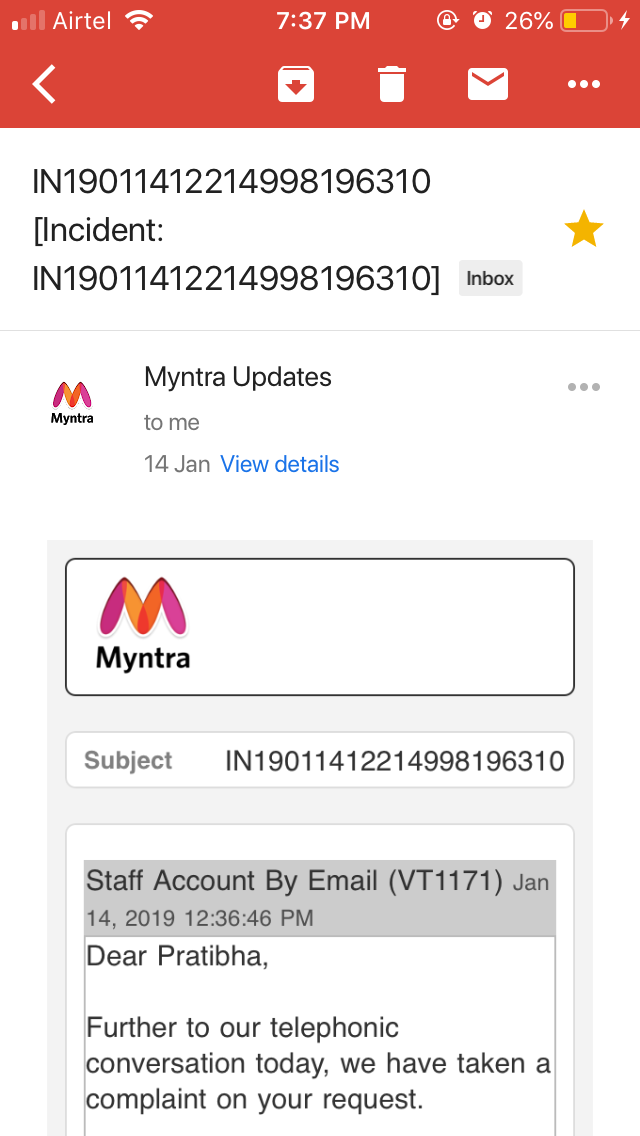Unstar this conversation
This screenshot has width=640, height=1136.
click(583, 231)
